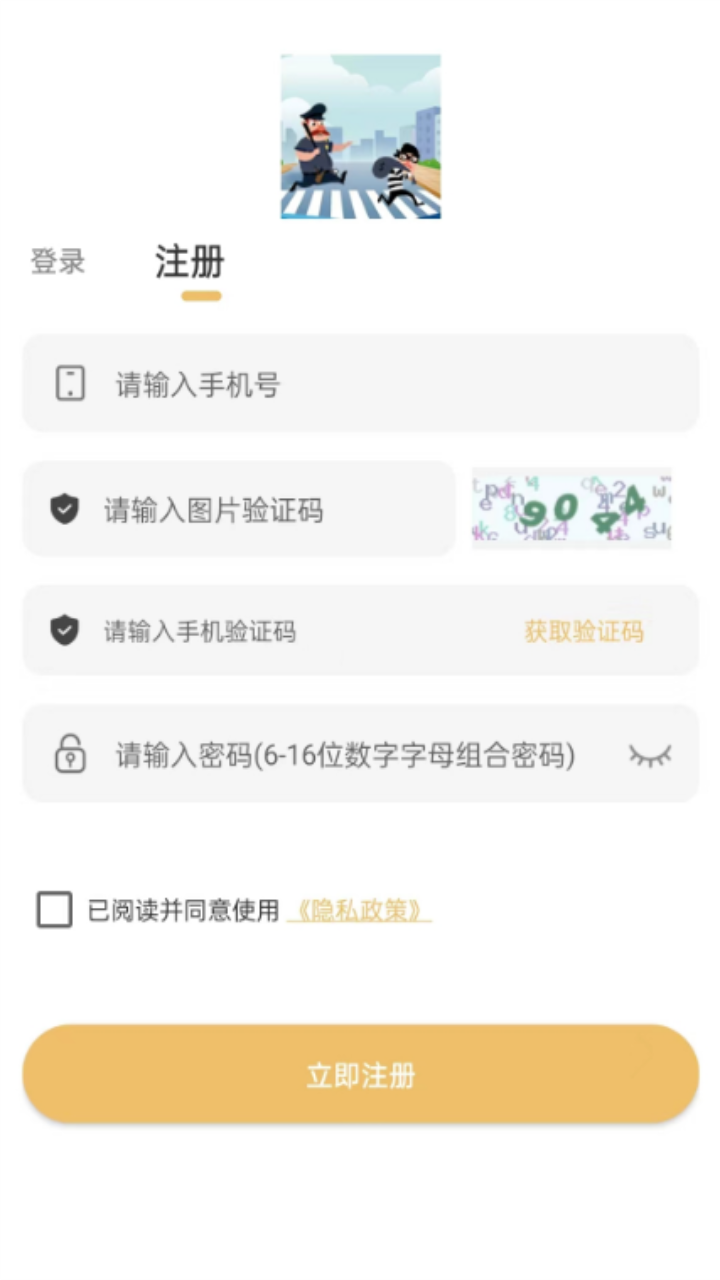This screenshot has height=1280, width=720.
Task: Click 获取验证码 to request SMS code
Action: tap(581, 631)
